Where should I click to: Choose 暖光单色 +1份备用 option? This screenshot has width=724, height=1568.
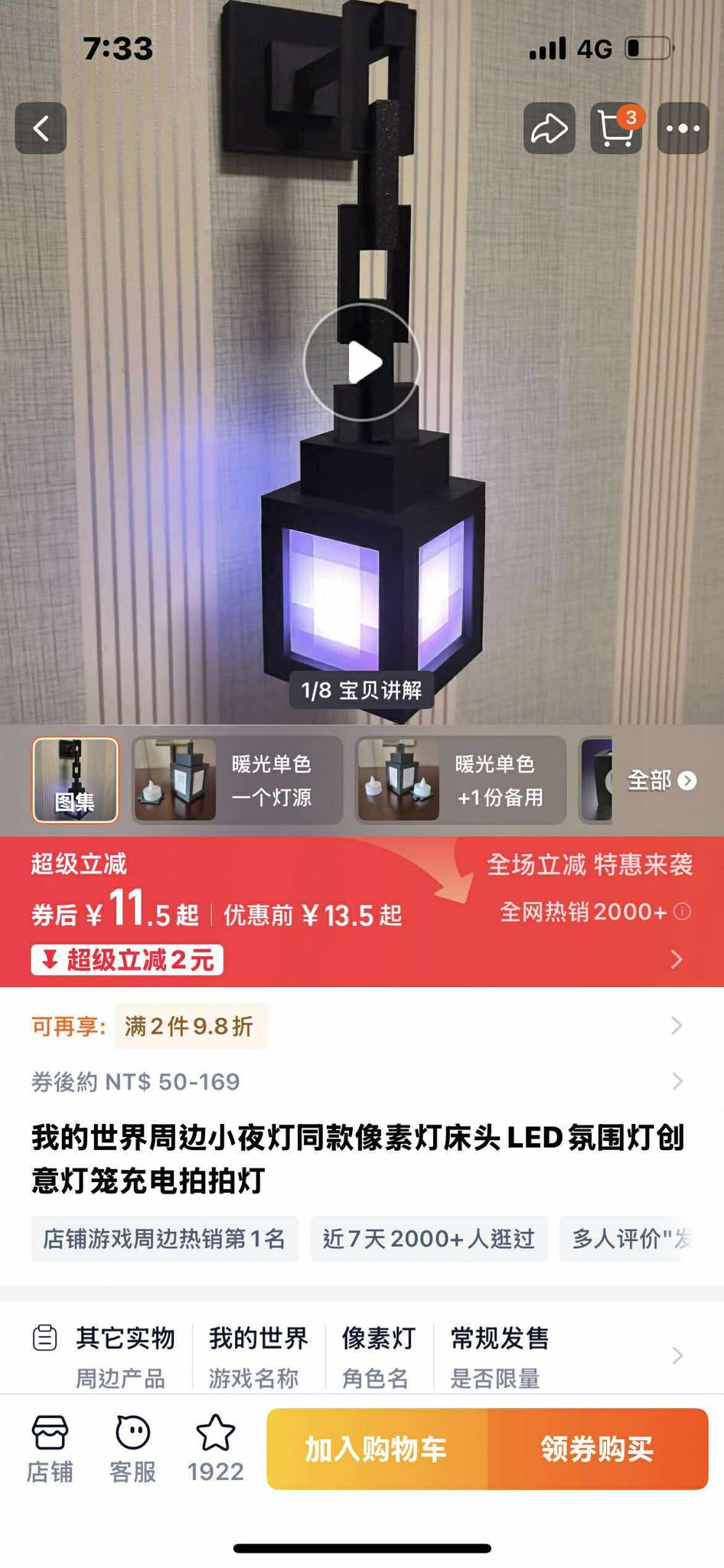tap(461, 779)
